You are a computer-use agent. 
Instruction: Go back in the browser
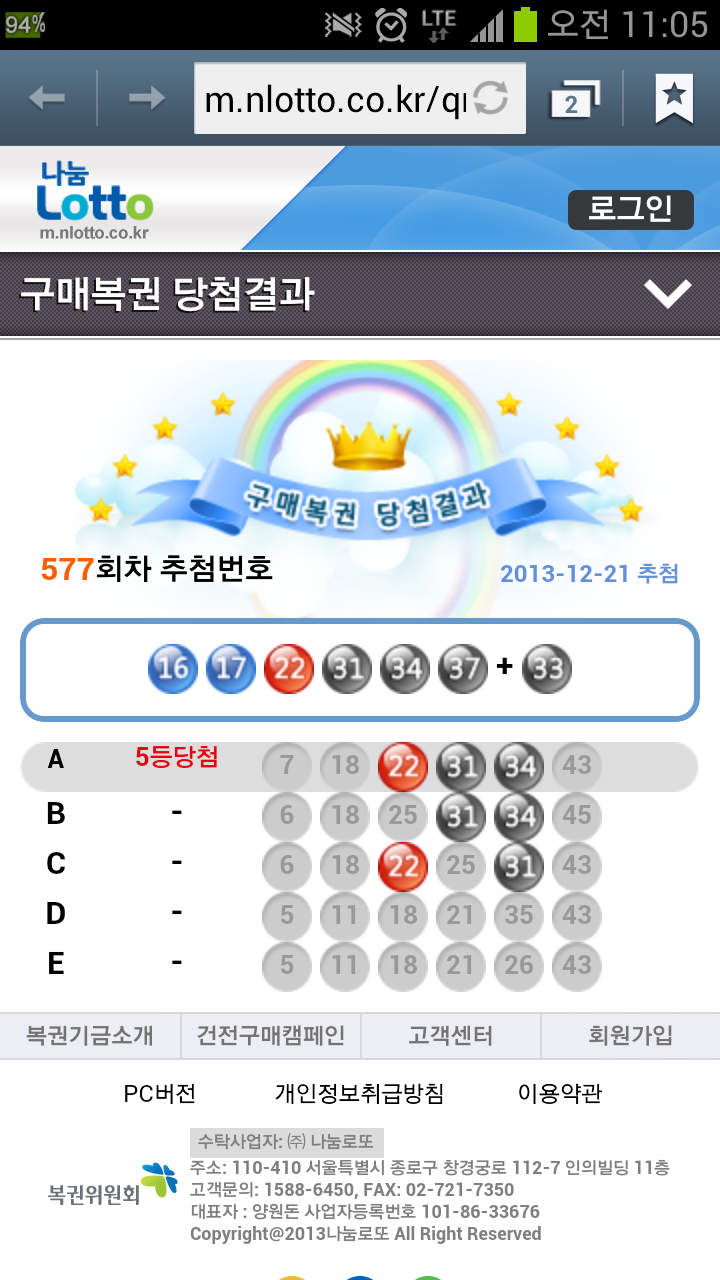click(x=47, y=98)
